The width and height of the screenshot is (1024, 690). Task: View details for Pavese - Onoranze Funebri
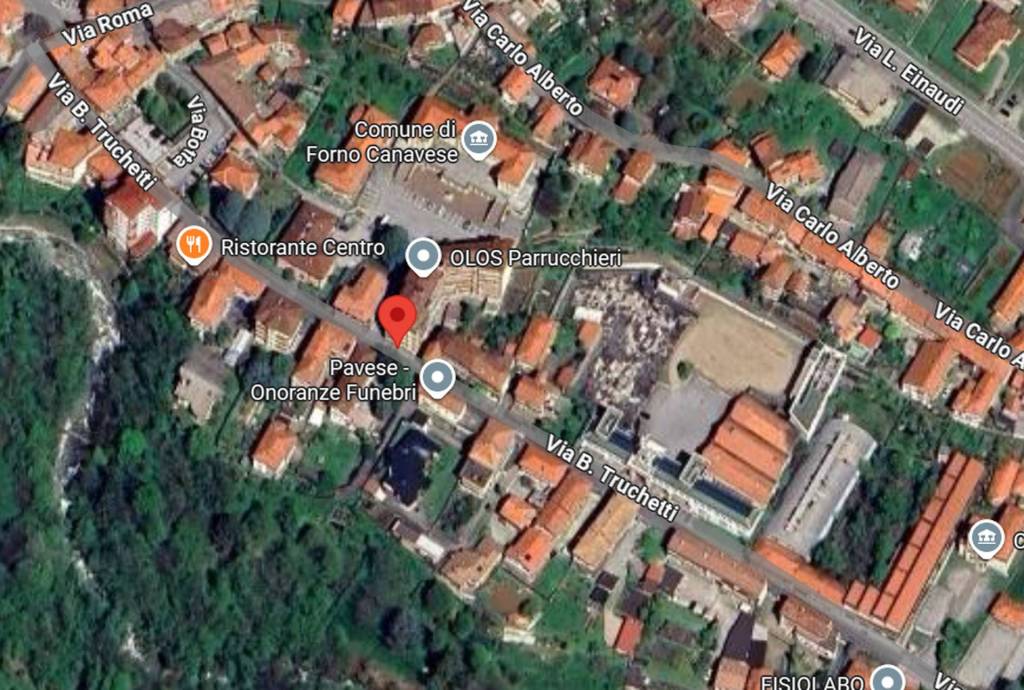[437, 378]
